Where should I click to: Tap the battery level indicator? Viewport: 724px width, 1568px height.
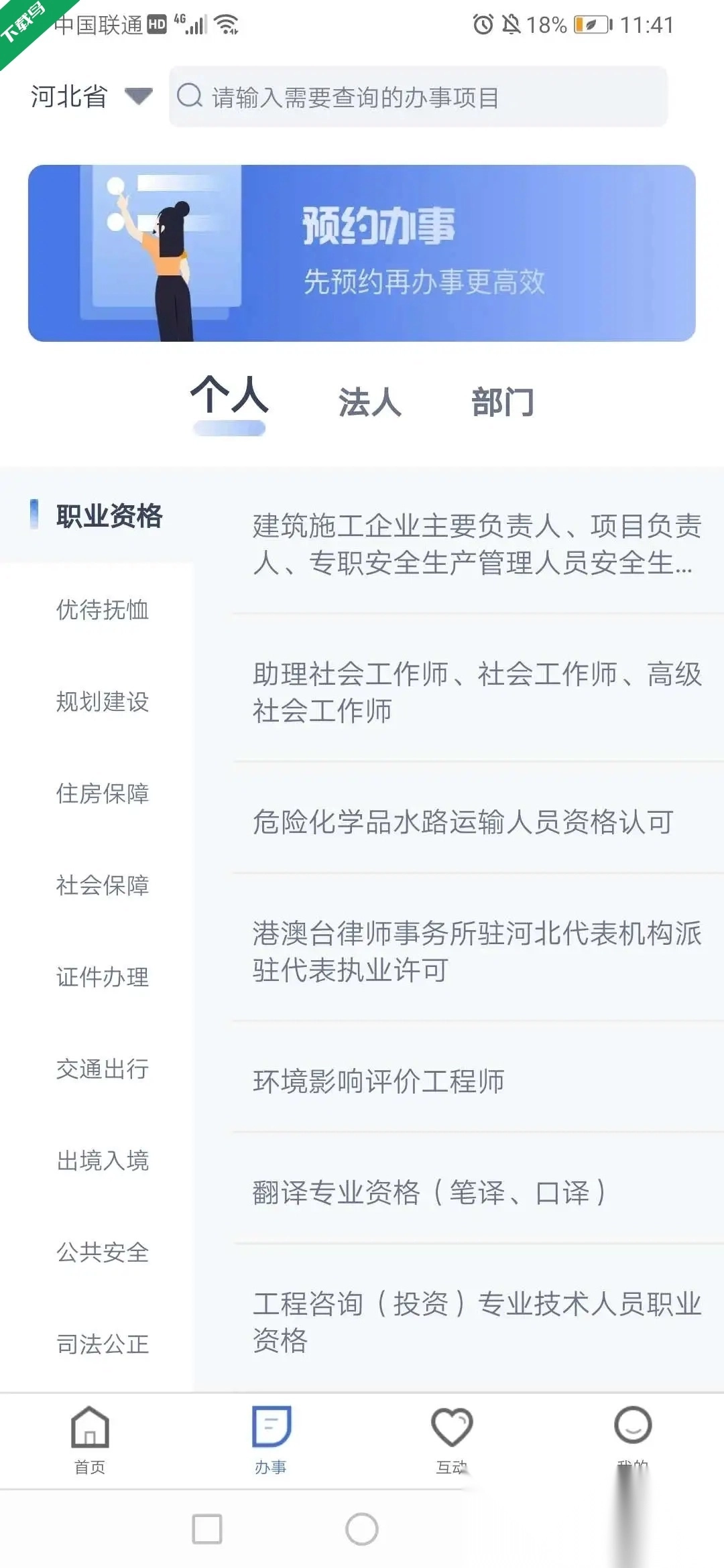[589, 25]
